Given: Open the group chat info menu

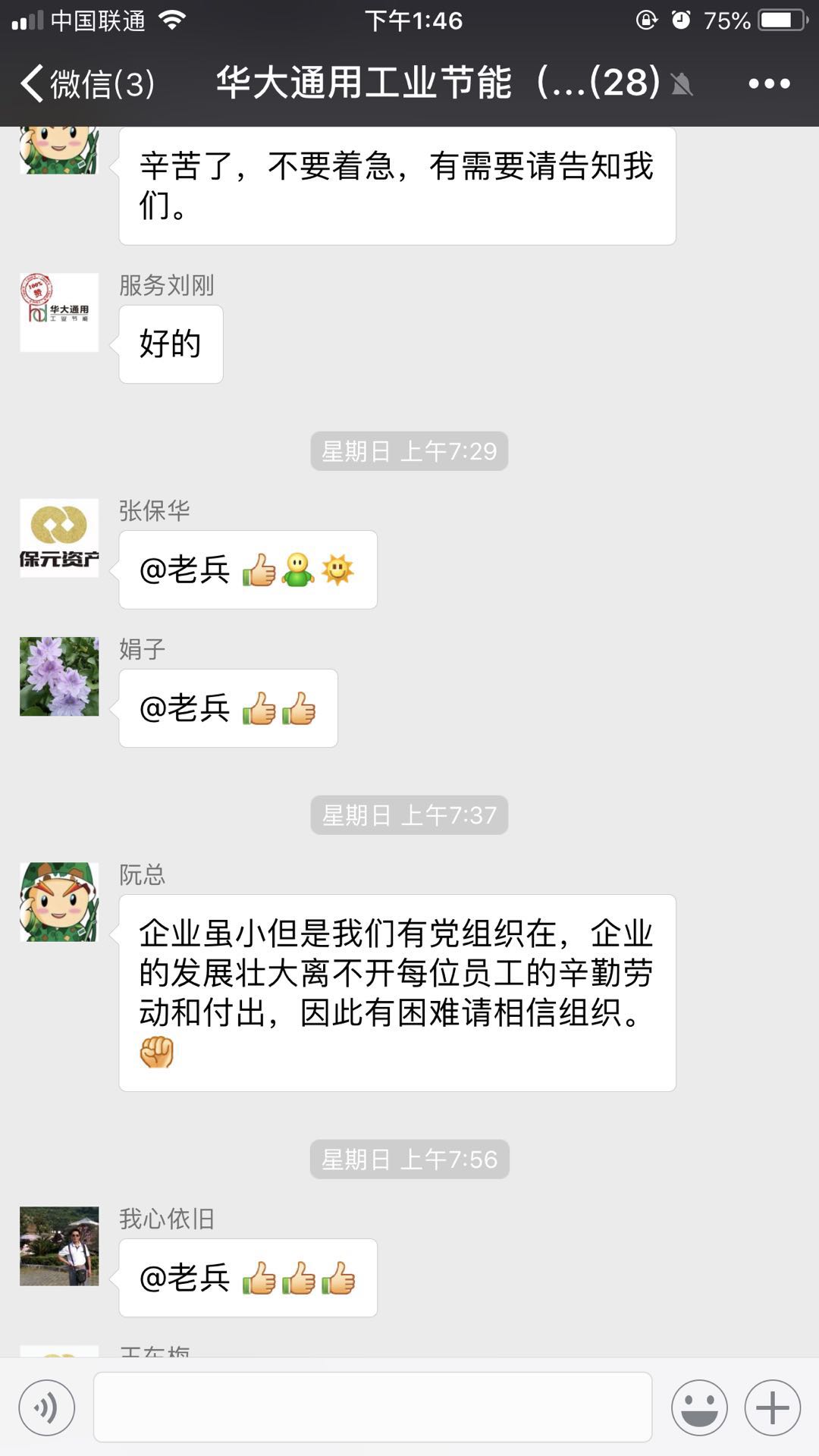Looking at the screenshot, I should pyautogui.click(x=769, y=83).
